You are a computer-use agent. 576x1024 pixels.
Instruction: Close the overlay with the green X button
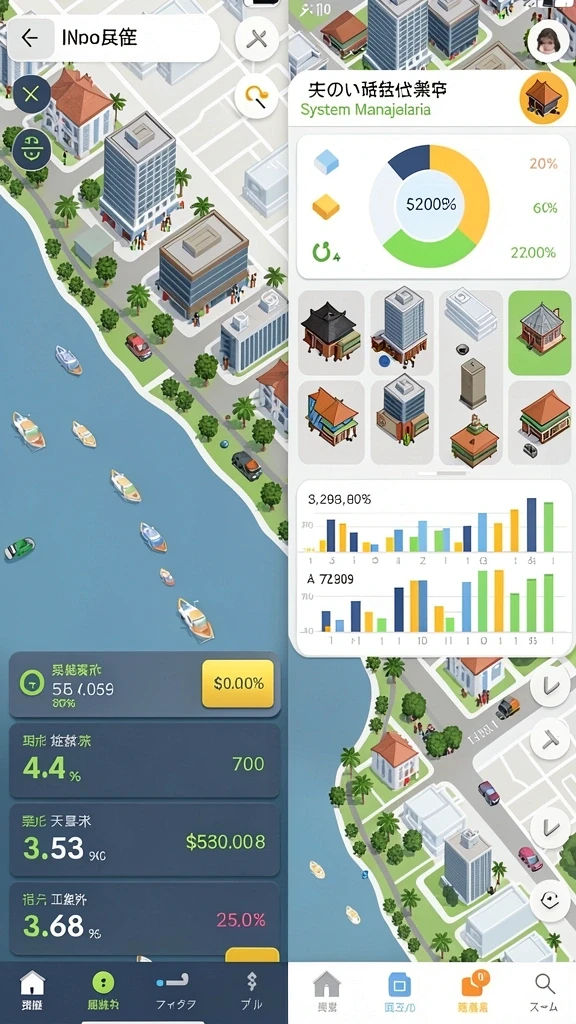point(31,95)
